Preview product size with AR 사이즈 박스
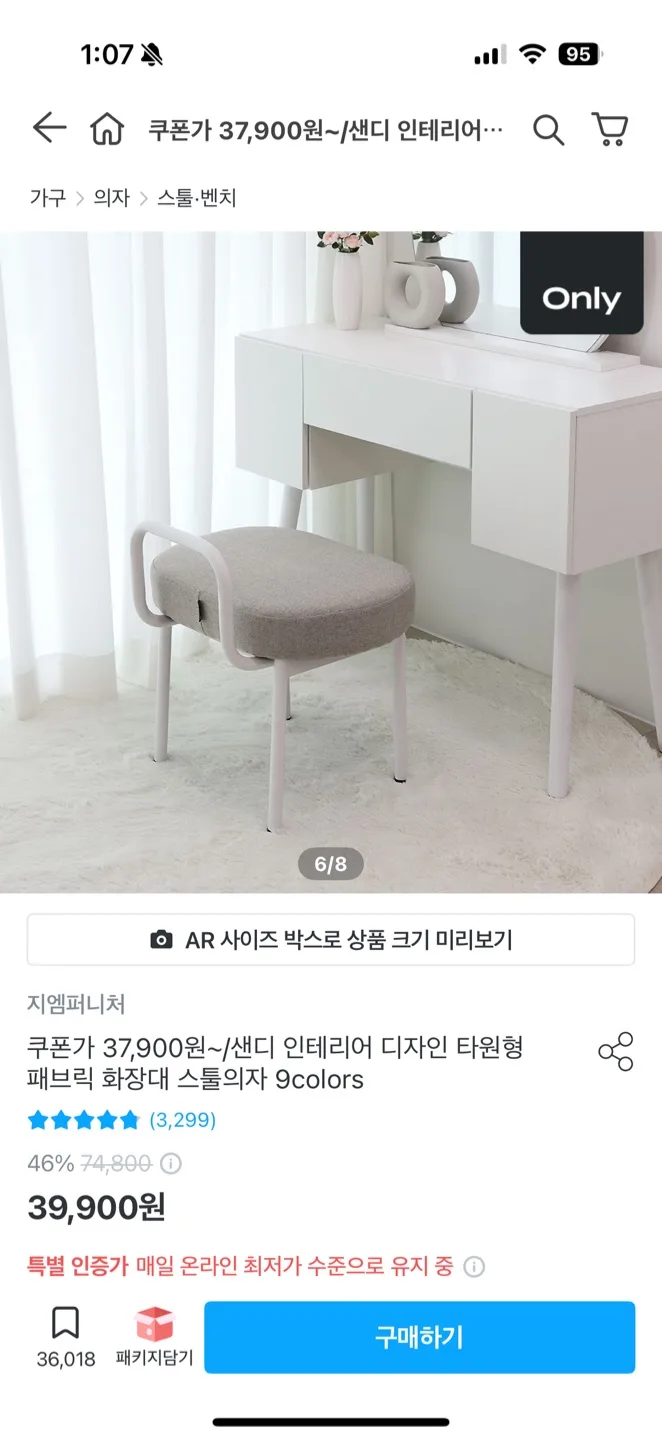This screenshot has width=662, height=1440. [330, 940]
